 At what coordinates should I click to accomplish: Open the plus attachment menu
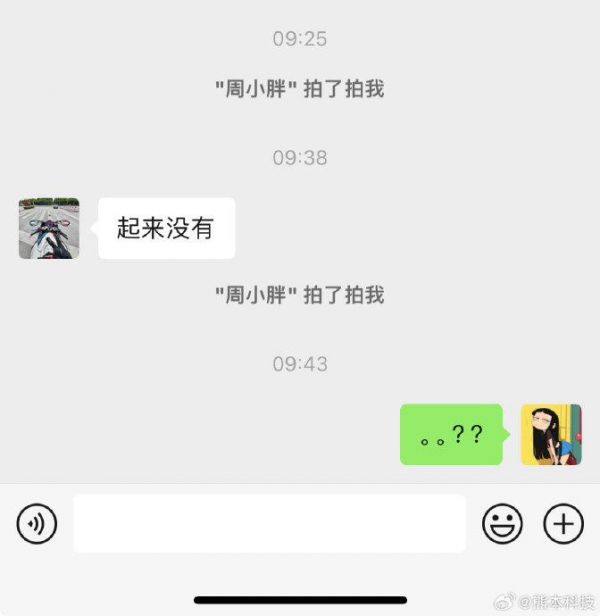click(563, 523)
